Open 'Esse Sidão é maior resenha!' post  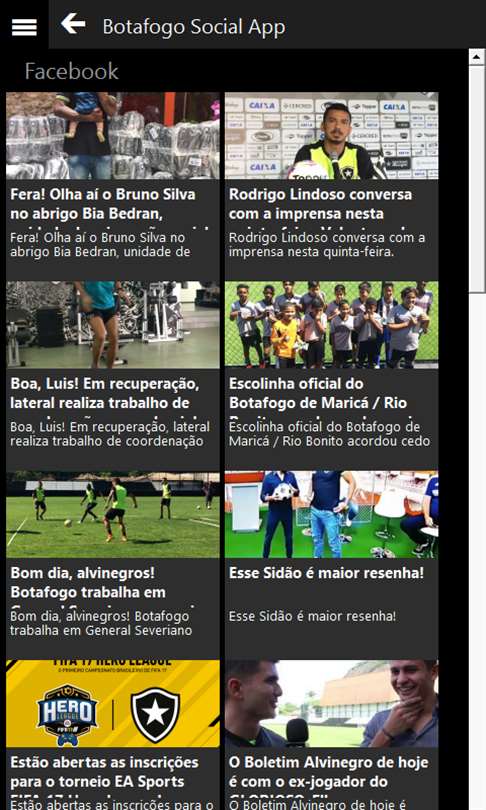click(331, 564)
